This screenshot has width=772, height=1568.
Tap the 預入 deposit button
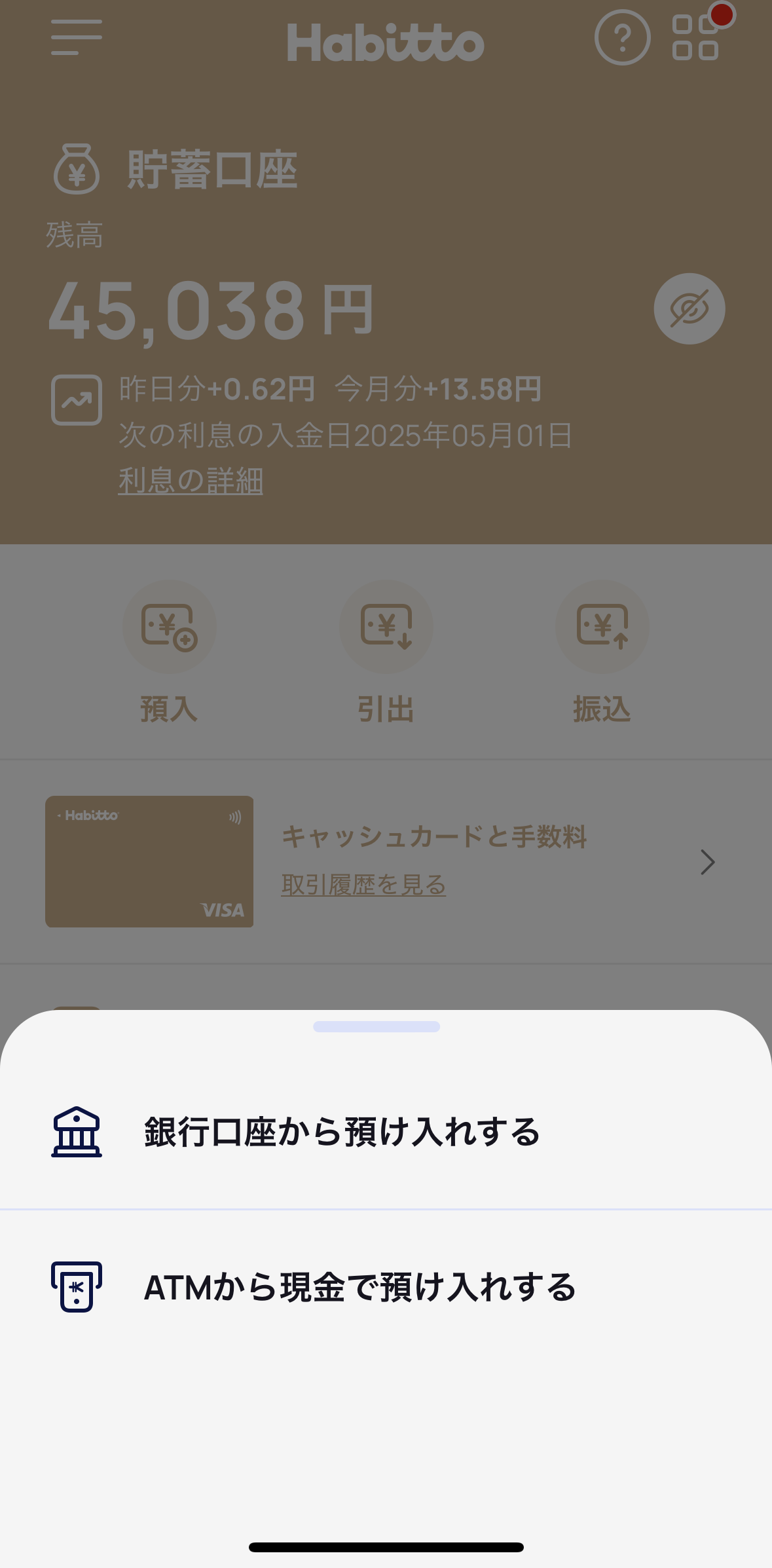click(169, 652)
